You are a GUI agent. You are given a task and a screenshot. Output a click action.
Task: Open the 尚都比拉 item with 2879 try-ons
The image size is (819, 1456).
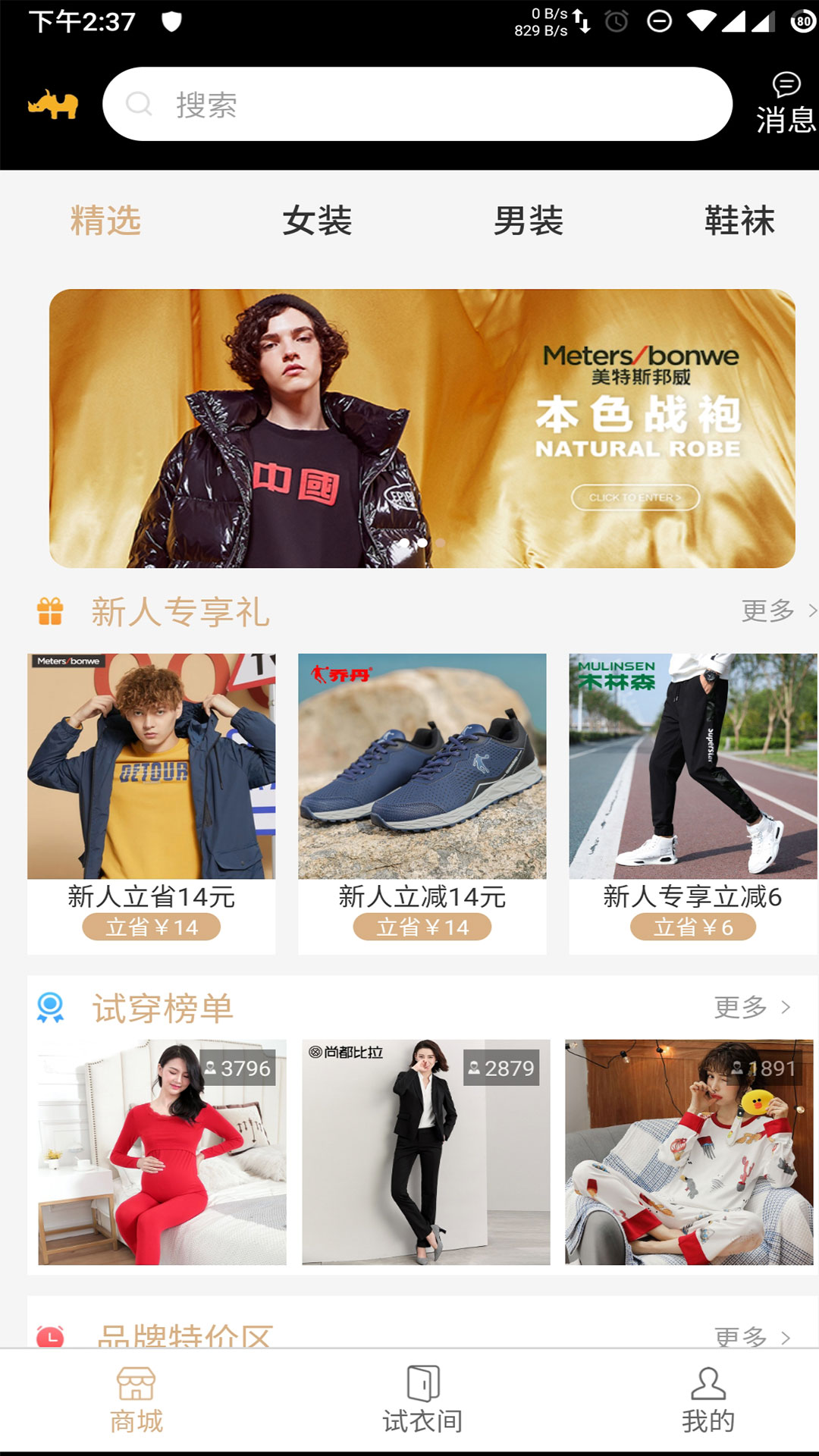pos(425,1151)
